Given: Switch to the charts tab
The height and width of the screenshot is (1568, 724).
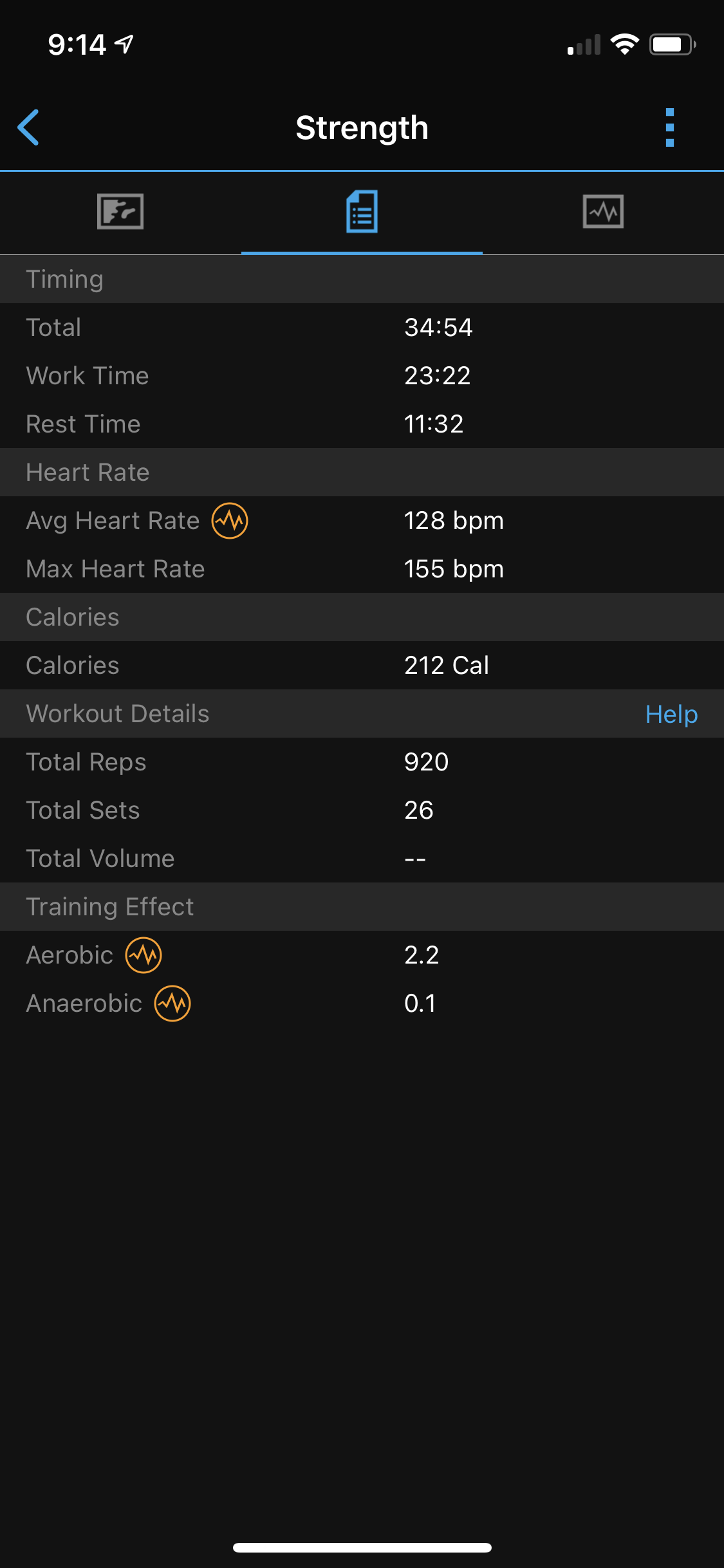Looking at the screenshot, I should tap(603, 212).
